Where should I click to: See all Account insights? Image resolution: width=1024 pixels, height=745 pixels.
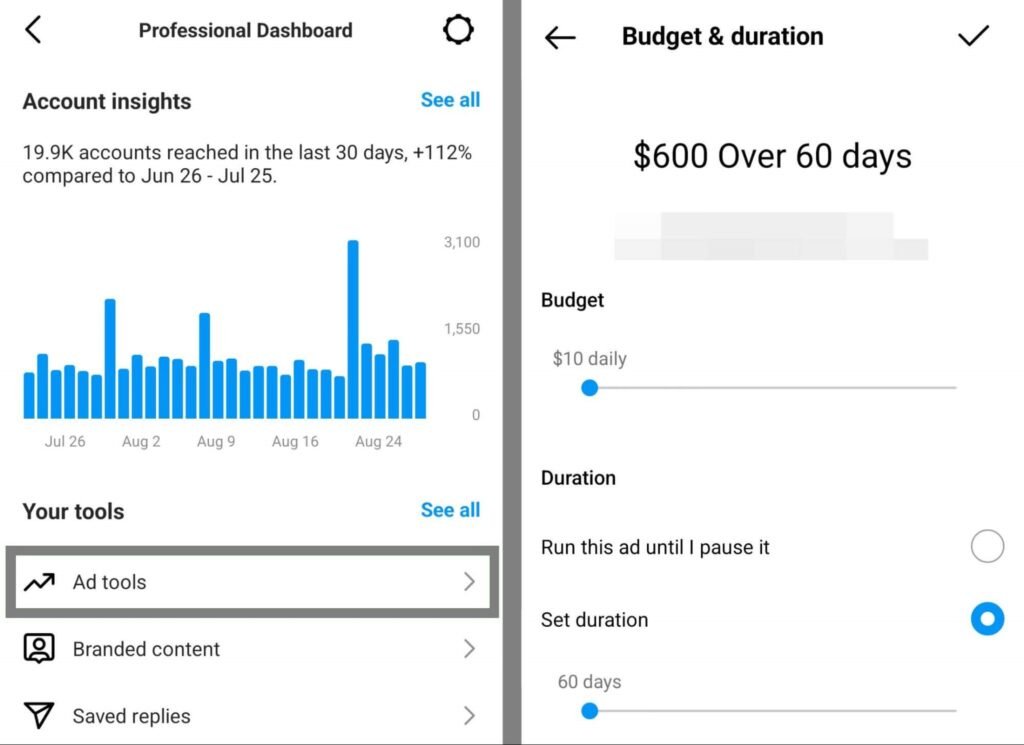tap(450, 100)
